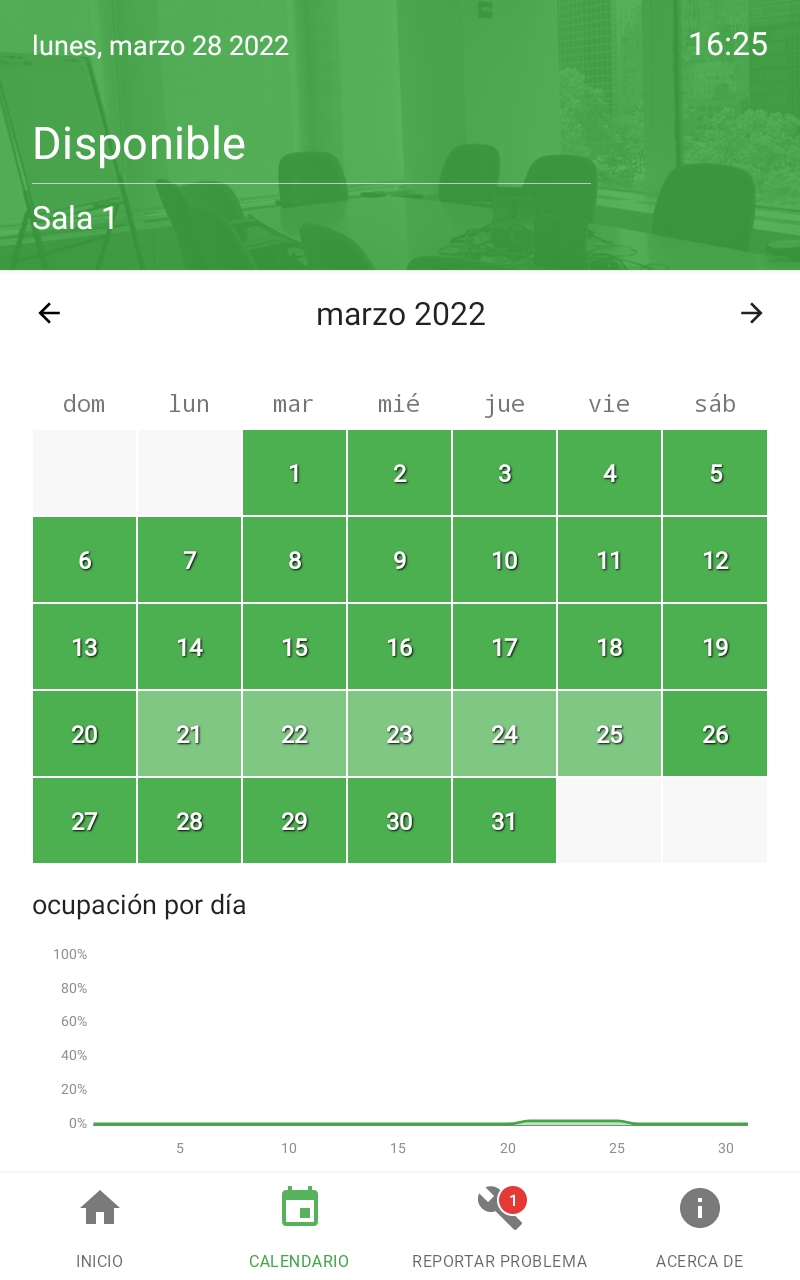The height and width of the screenshot is (1280, 800).
Task: Select day 28 in the calendar
Action: pyautogui.click(x=189, y=821)
